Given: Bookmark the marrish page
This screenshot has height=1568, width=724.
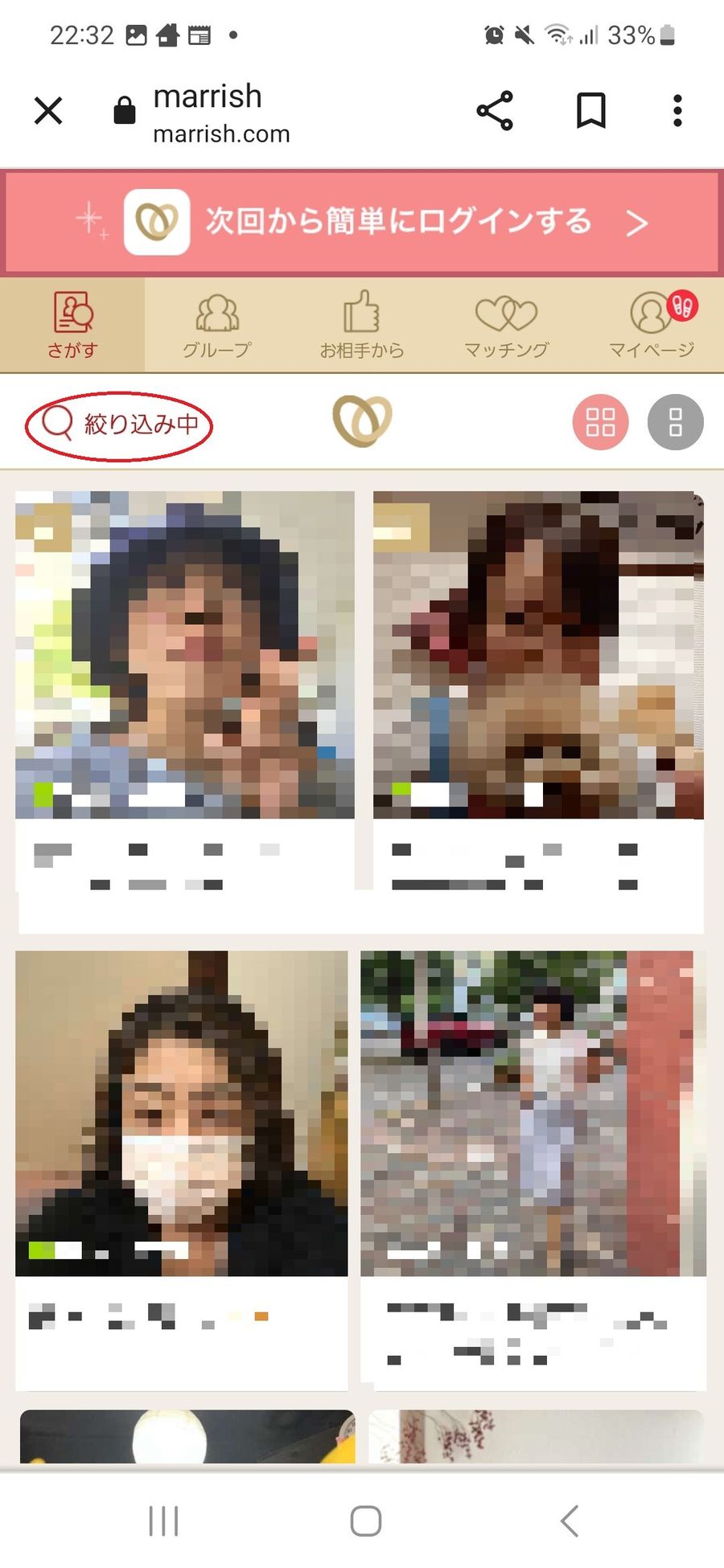Looking at the screenshot, I should [591, 111].
